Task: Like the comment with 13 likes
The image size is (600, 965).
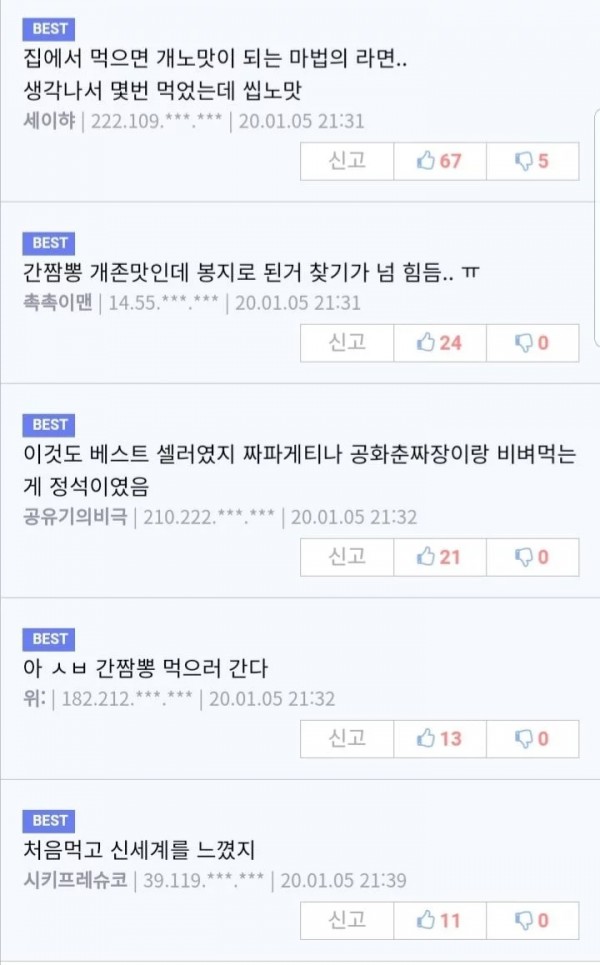Action: (x=440, y=739)
